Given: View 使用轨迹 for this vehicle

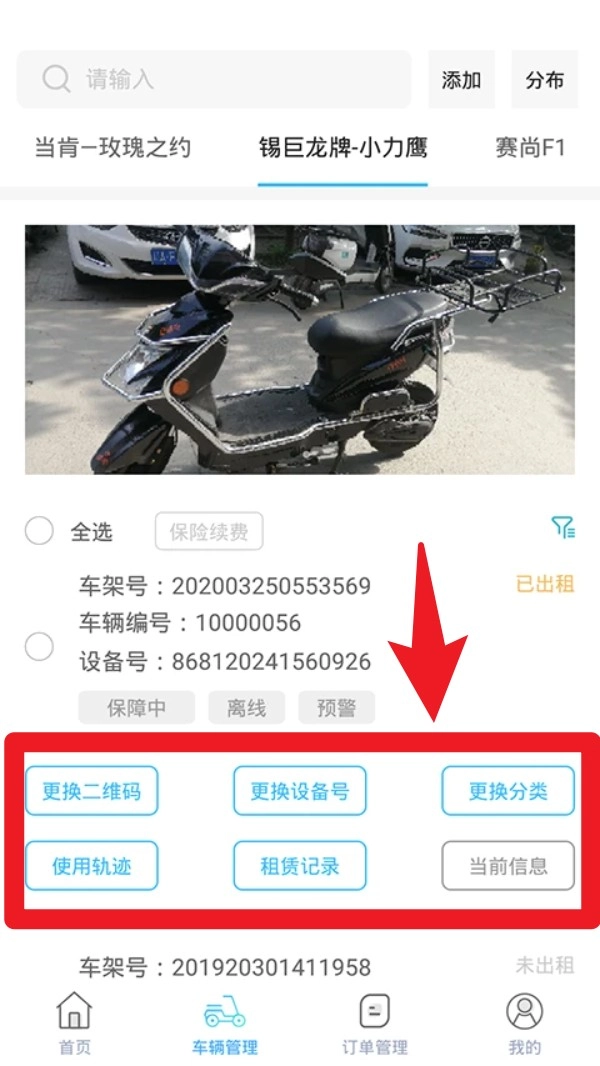Looking at the screenshot, I should click(x=91, y=866).
